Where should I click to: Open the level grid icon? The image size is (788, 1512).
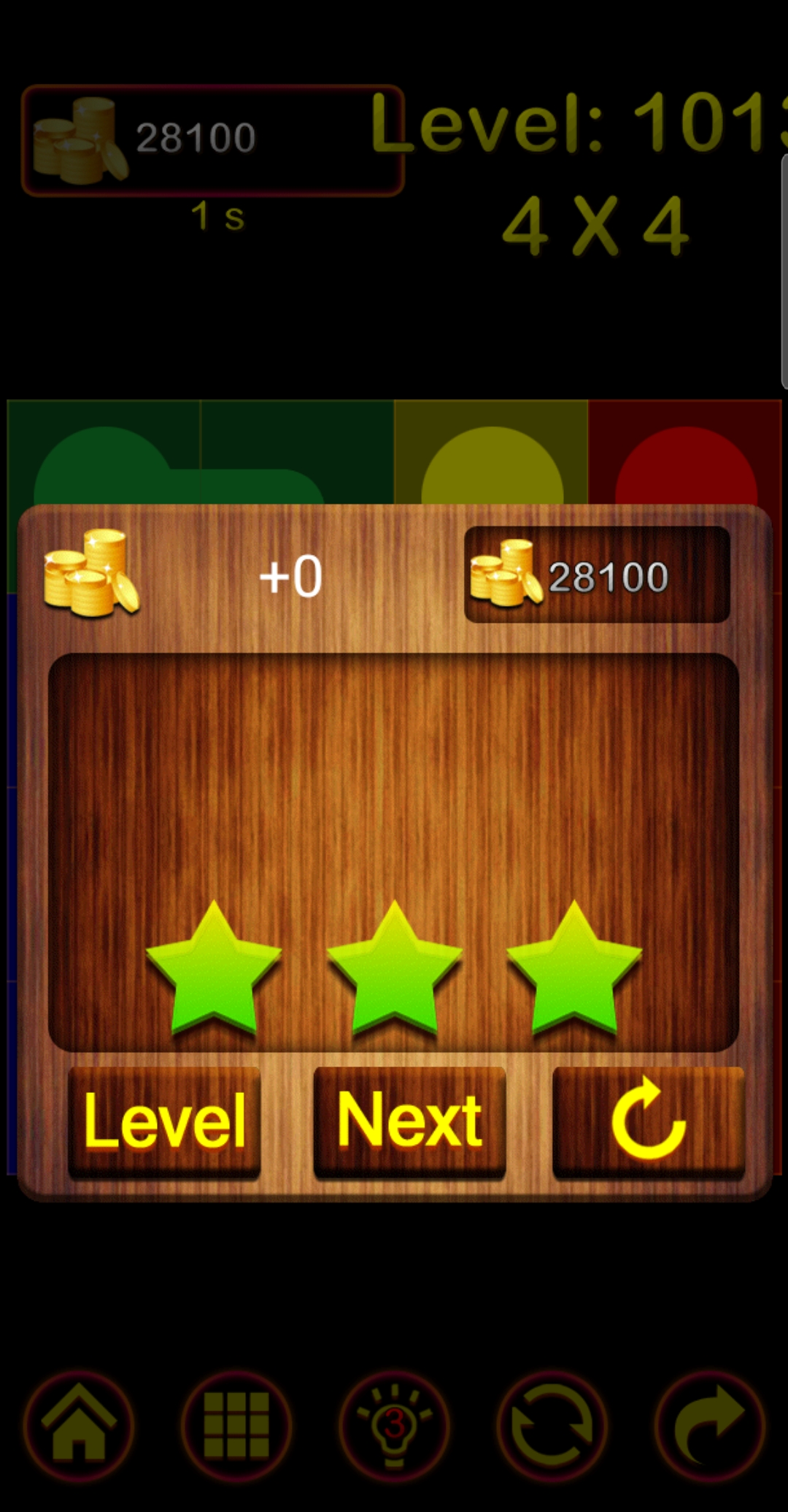pos(236,1425)
